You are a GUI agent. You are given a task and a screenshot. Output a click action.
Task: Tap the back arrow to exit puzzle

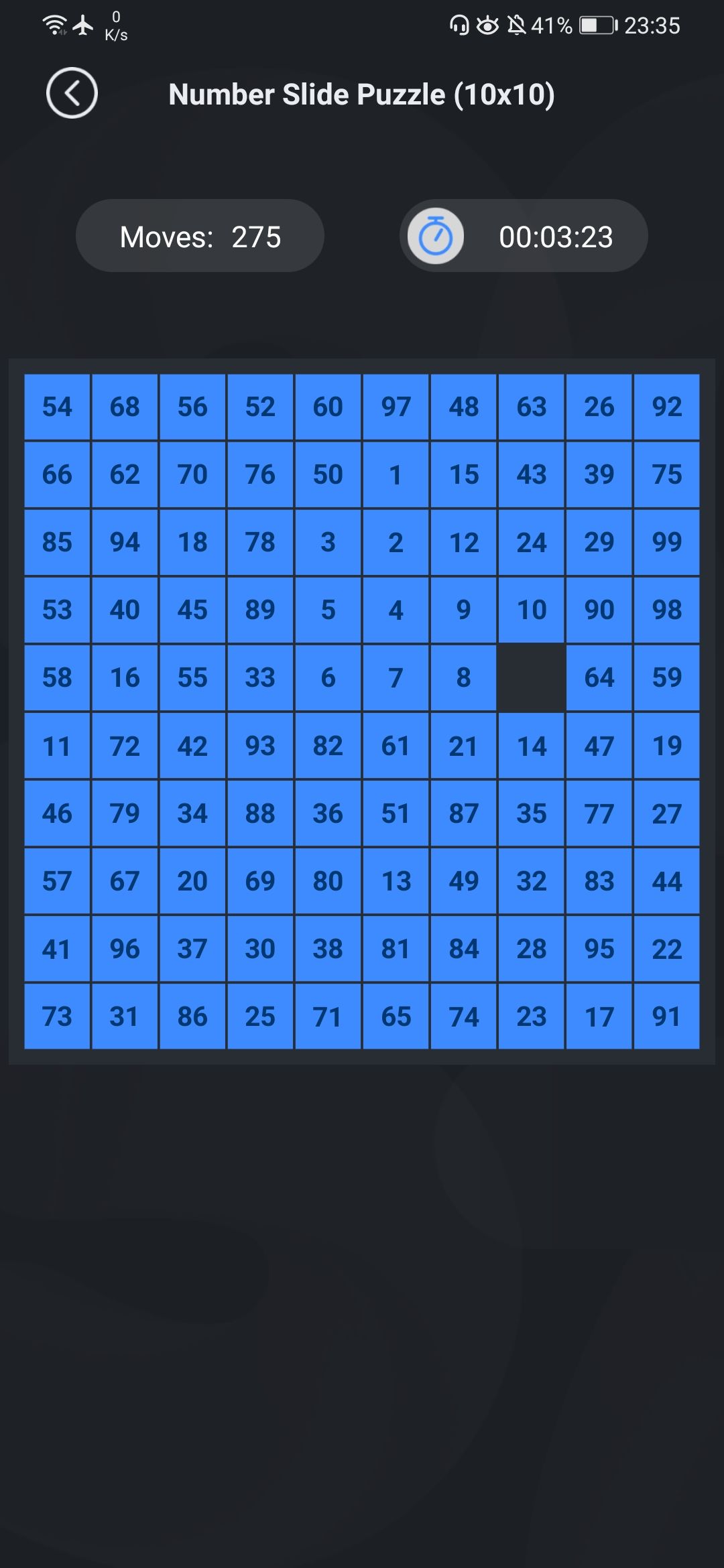(72, 94)
